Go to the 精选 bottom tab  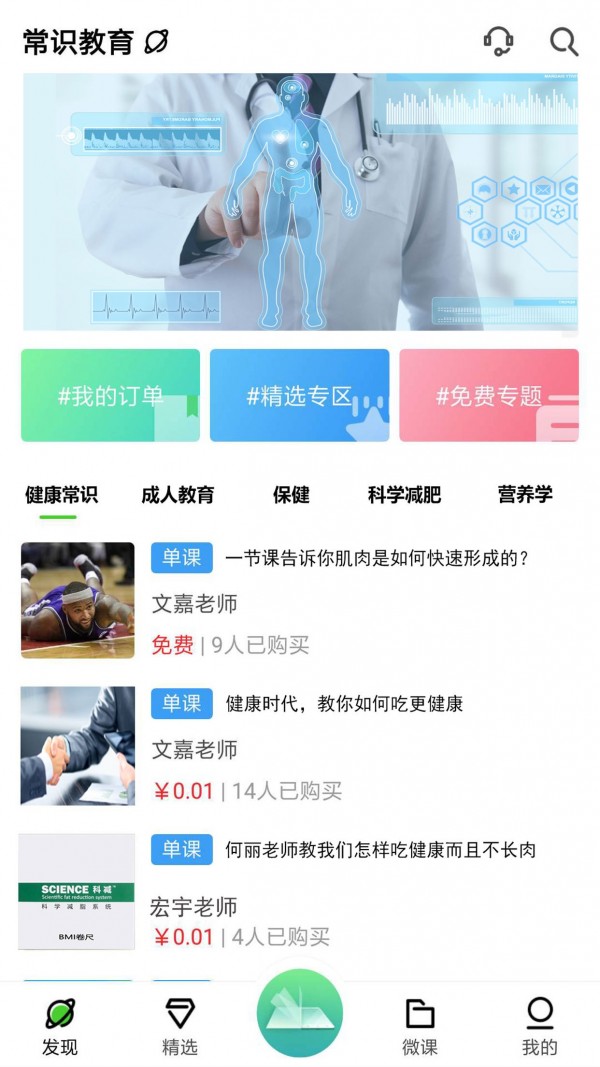coord(180,1027)
